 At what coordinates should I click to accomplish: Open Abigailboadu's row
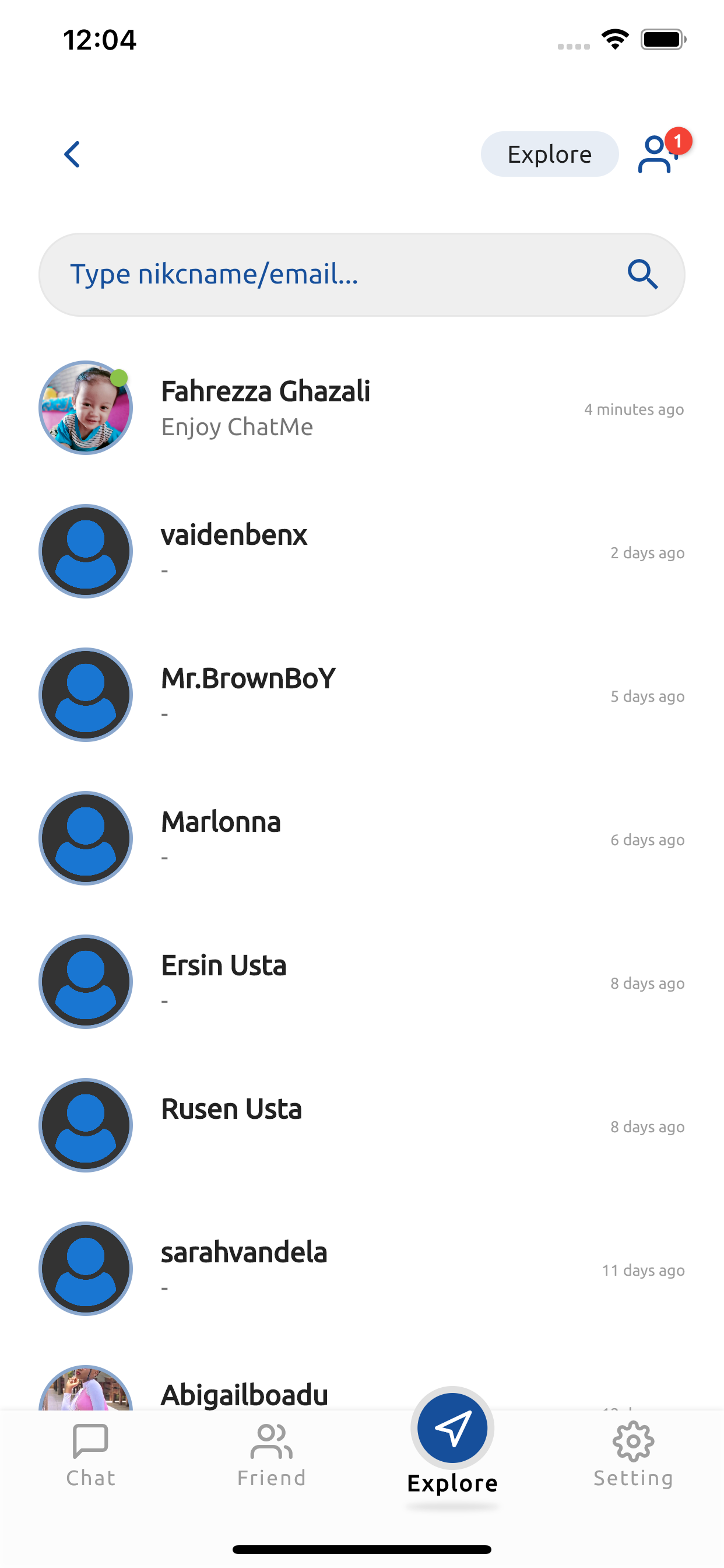tap(362, 1389)
